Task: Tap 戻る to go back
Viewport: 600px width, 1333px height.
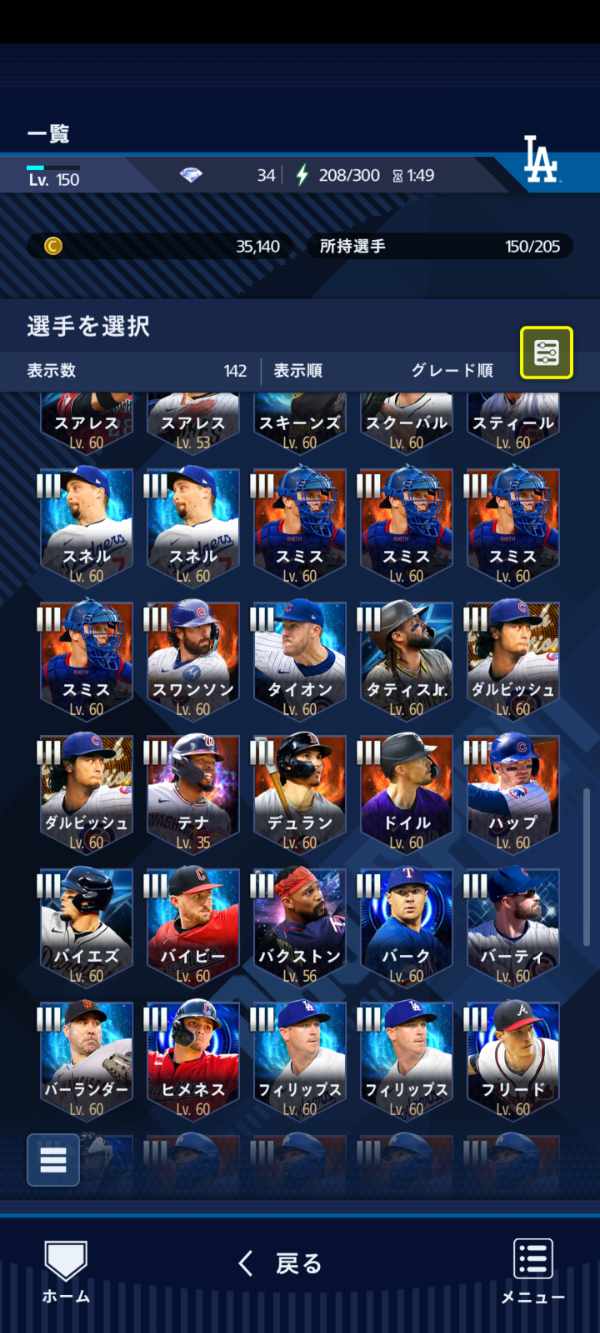Action: pyautogui.click(x=280, y=1264)
